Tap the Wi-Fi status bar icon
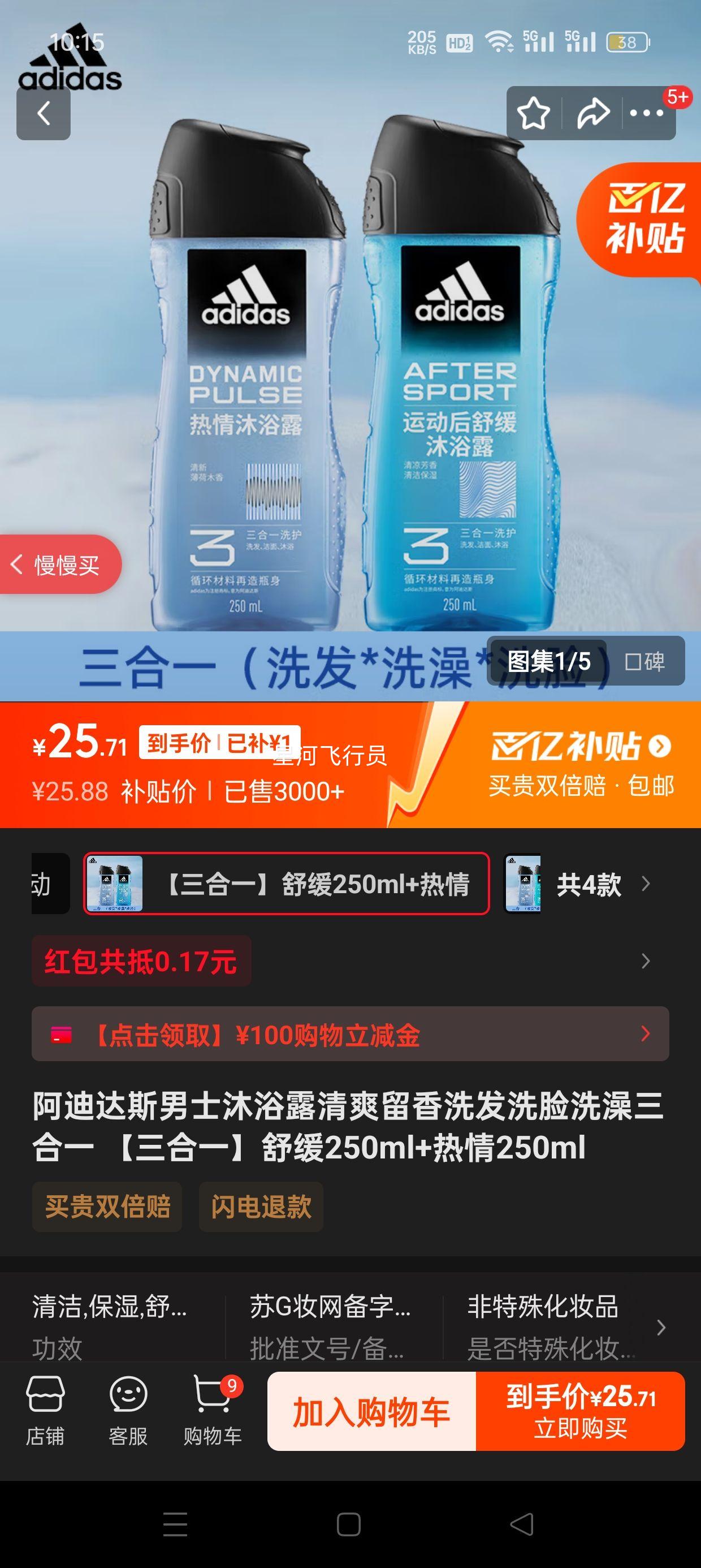This screenshot has height=1568, width=701. click(x=499, y=41)
